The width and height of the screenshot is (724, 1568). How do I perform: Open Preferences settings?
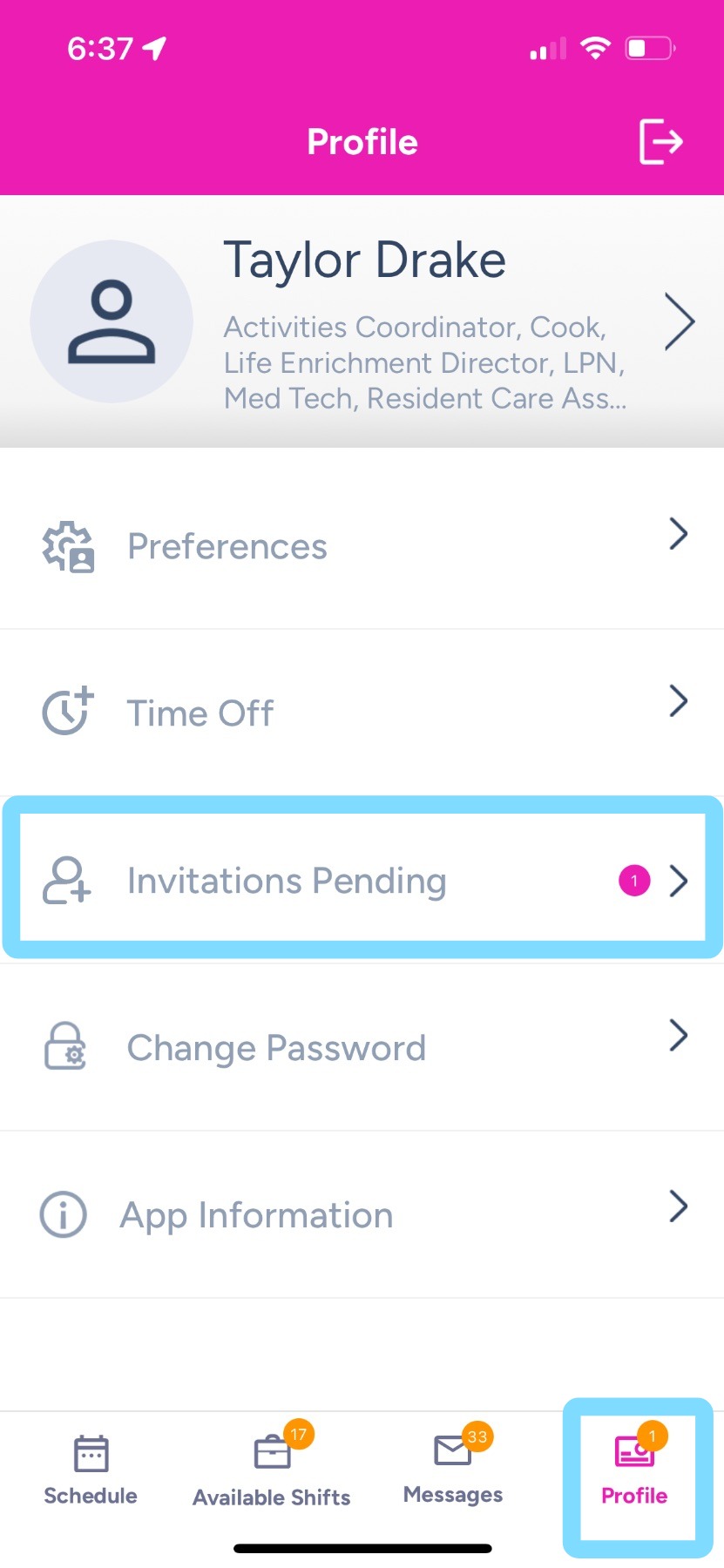(362, 546)
